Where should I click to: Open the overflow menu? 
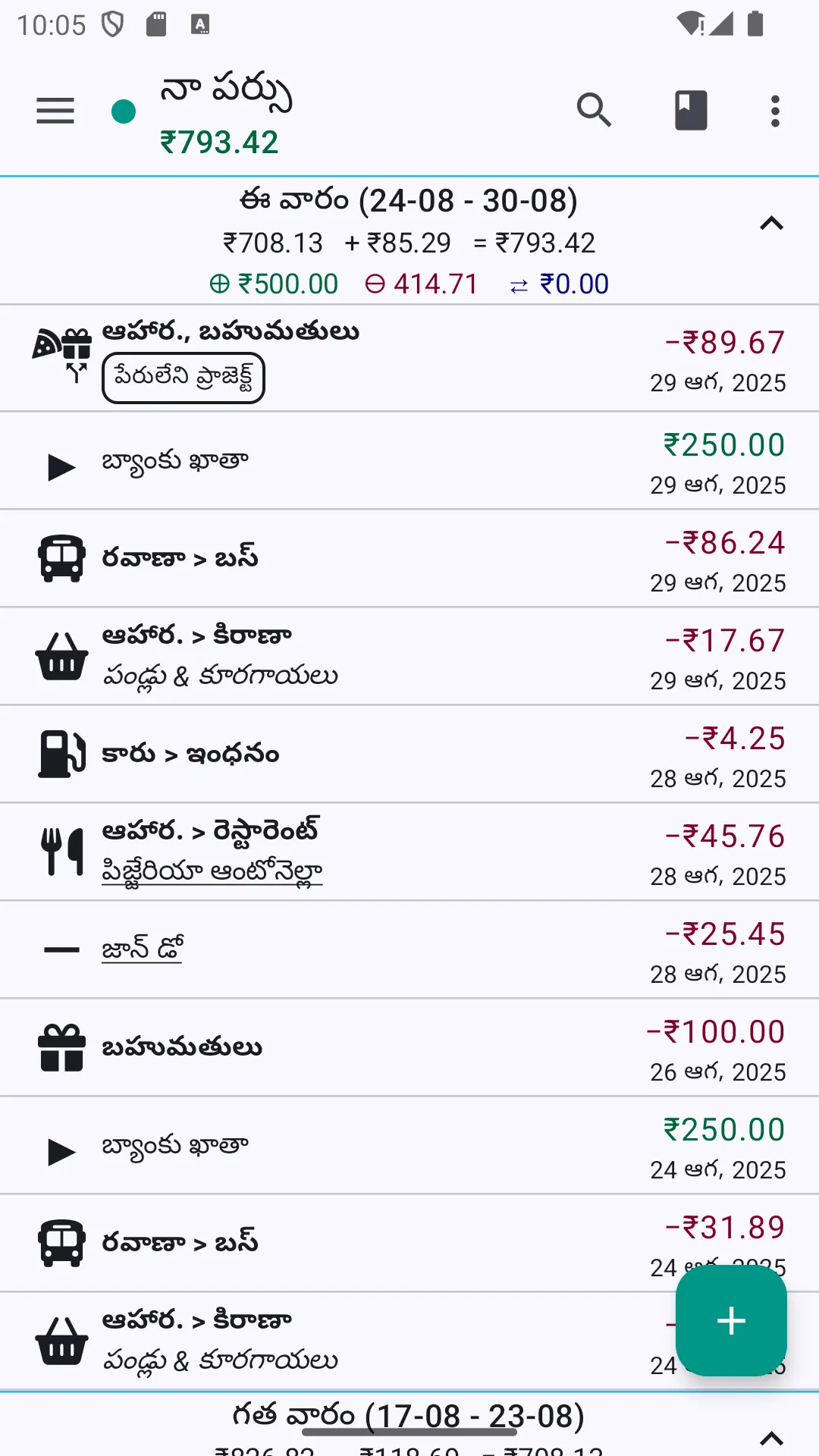tap(775, 111)
